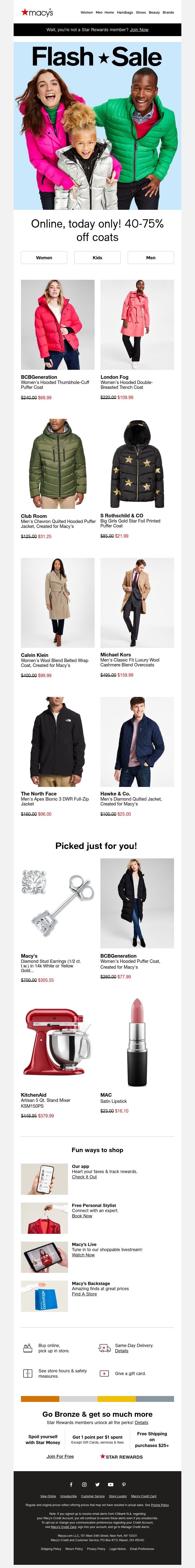View Club Room Chevron Quilted Puffer Jacket

click(58, 463)
